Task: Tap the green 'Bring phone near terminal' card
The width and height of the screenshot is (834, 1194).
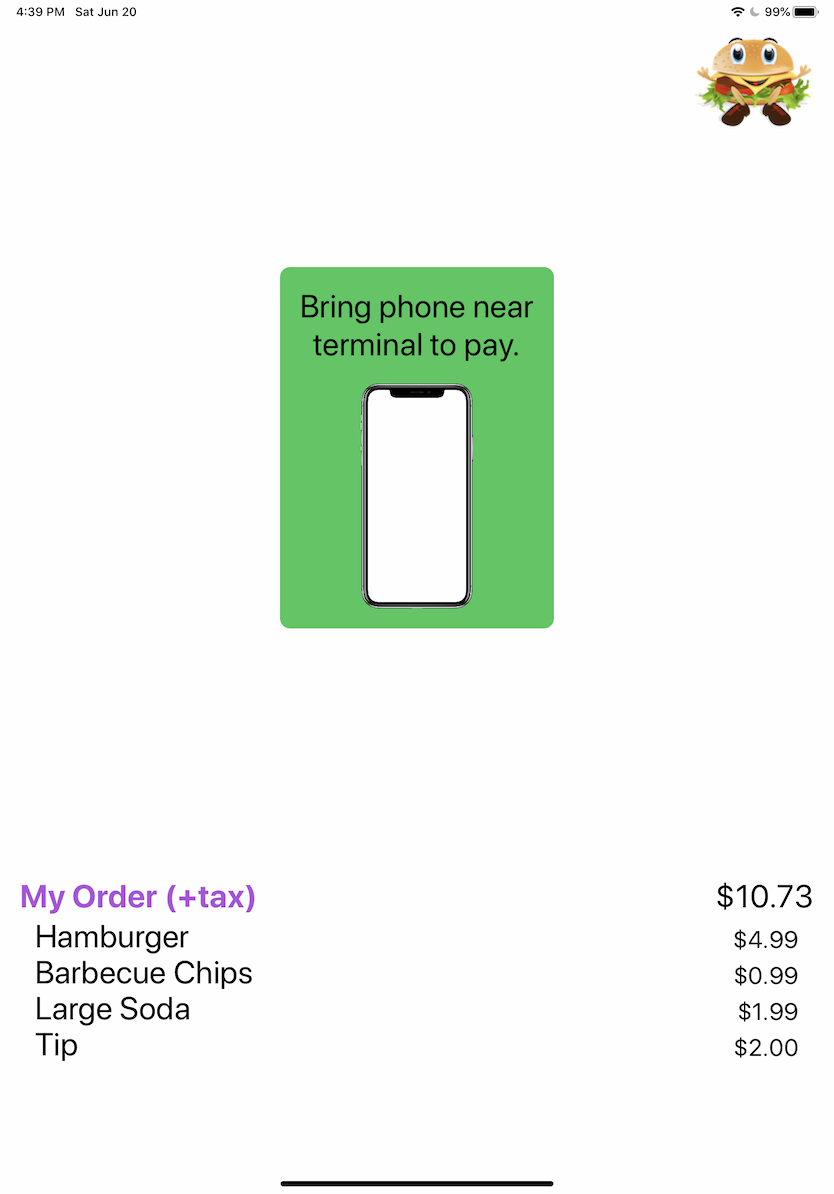Action: 416,447
